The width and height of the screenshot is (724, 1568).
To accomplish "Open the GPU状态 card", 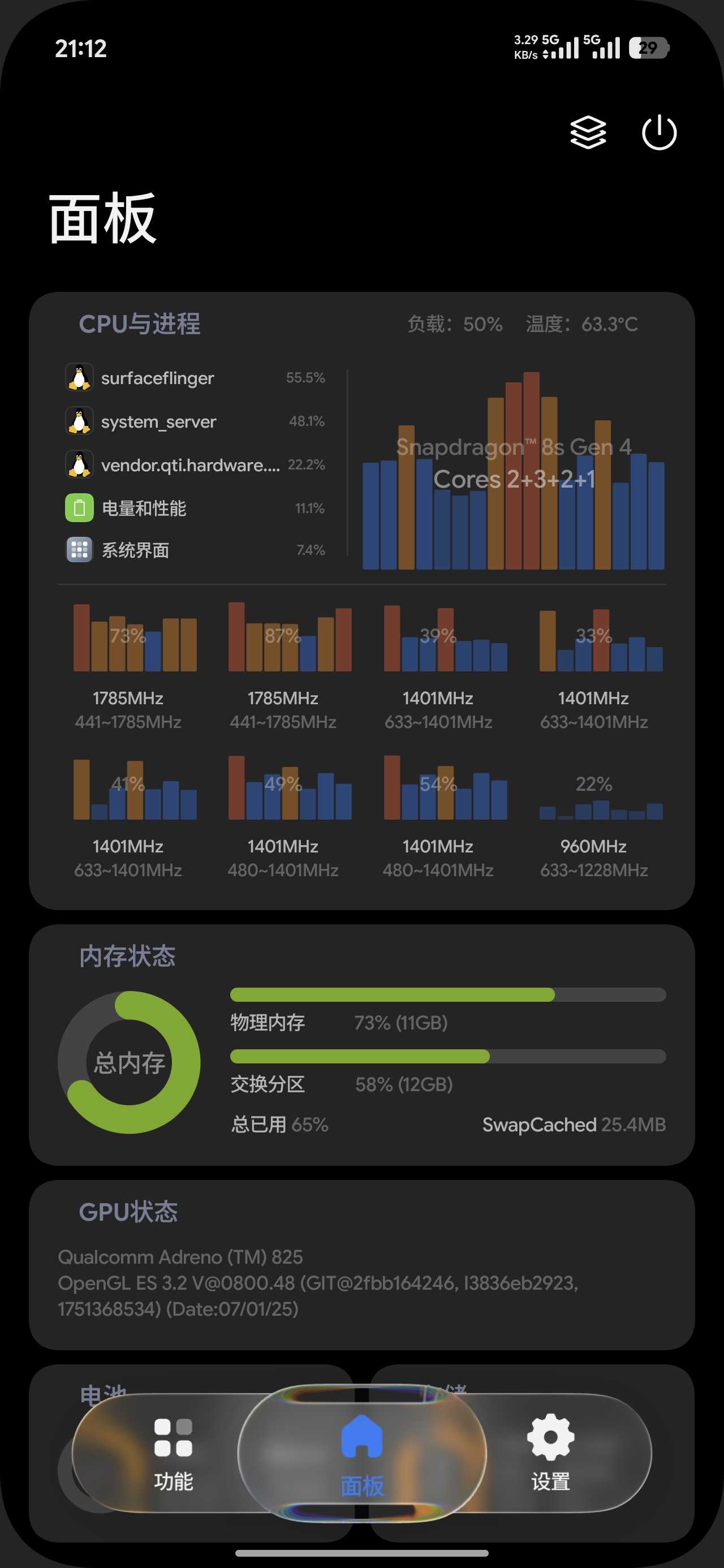I will pyautogui.click(x=361, y=1264).
